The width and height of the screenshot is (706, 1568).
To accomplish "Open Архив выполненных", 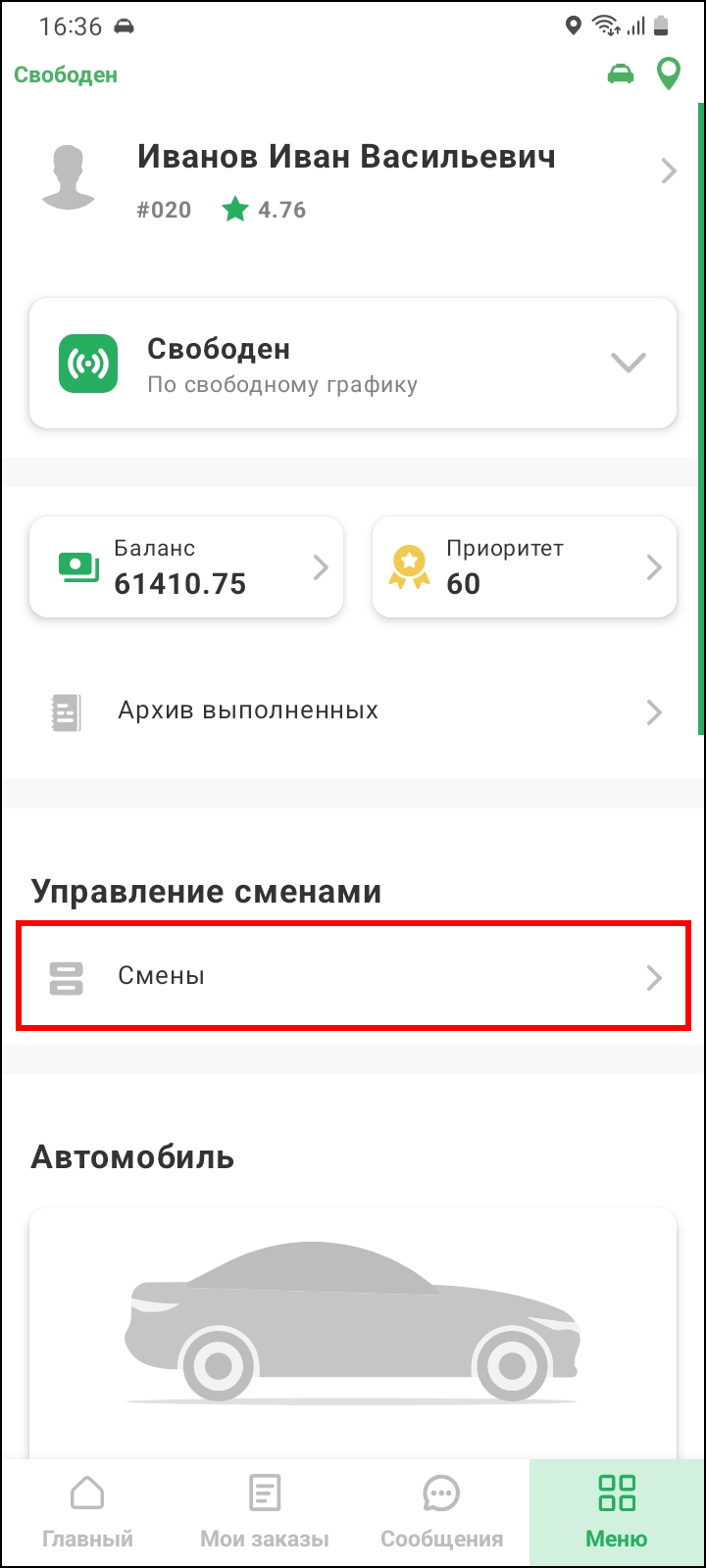I will click(353, 711).
